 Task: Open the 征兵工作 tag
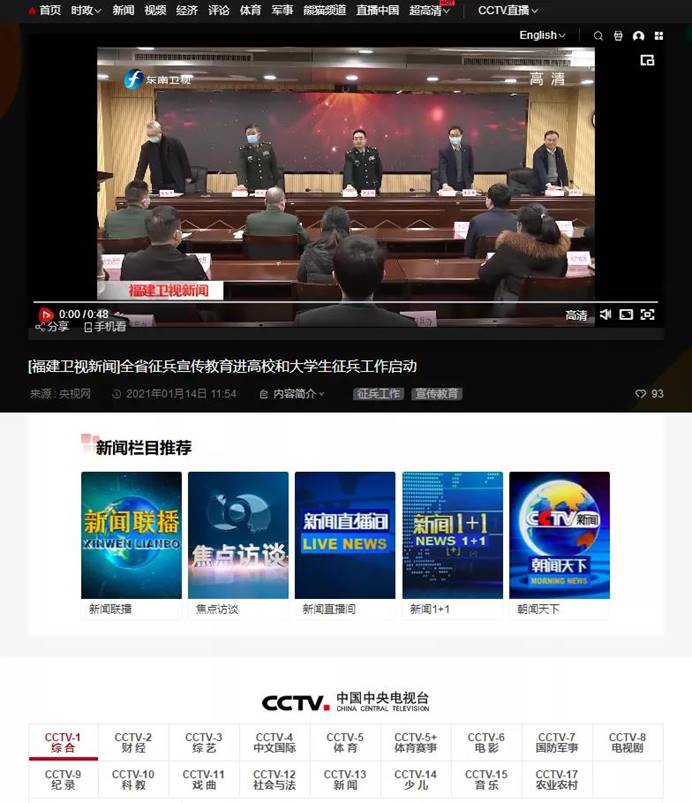pyautogui.click(x=379, y=394)
